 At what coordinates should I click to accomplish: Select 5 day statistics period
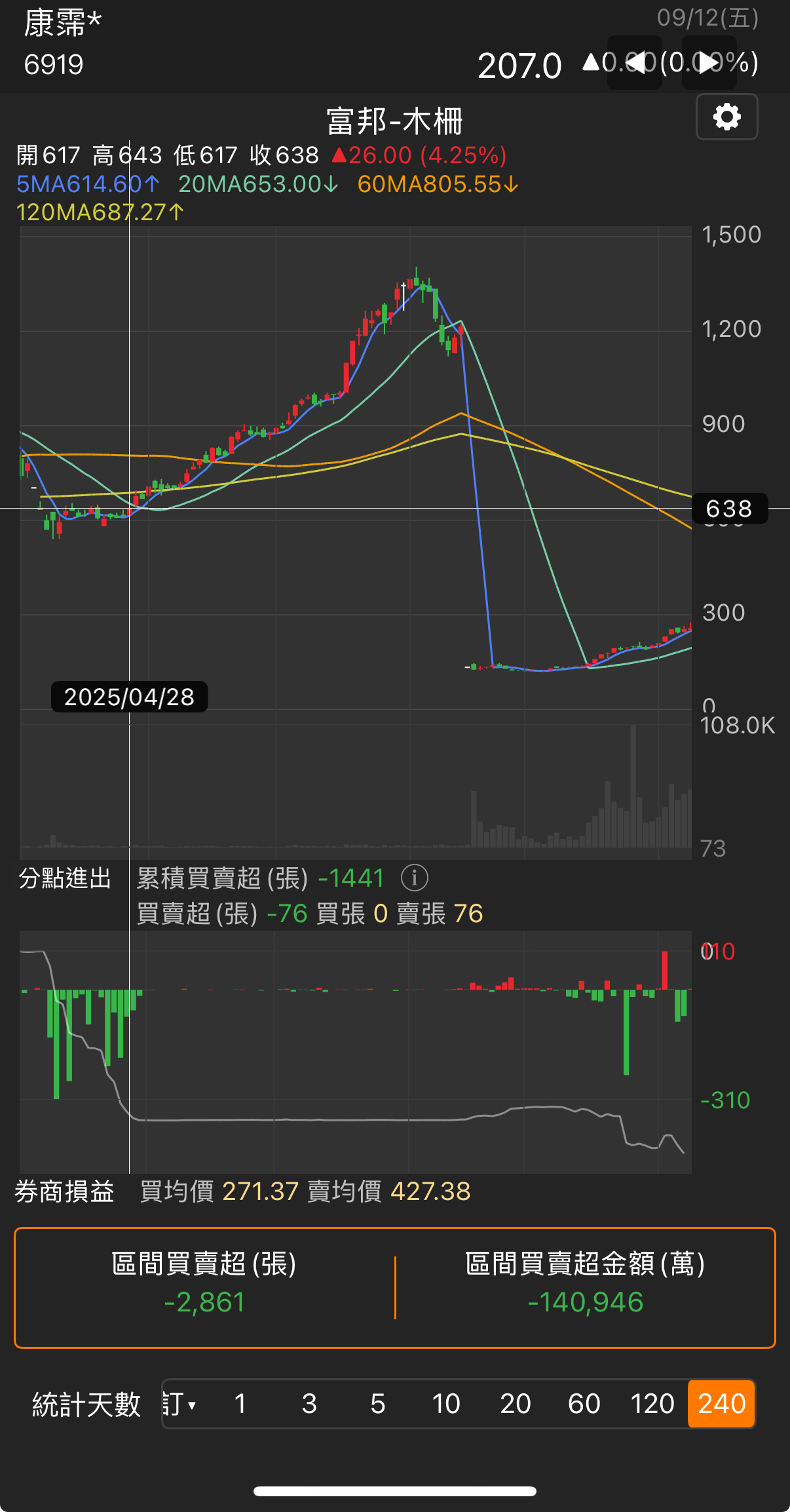pos(378,1404)
